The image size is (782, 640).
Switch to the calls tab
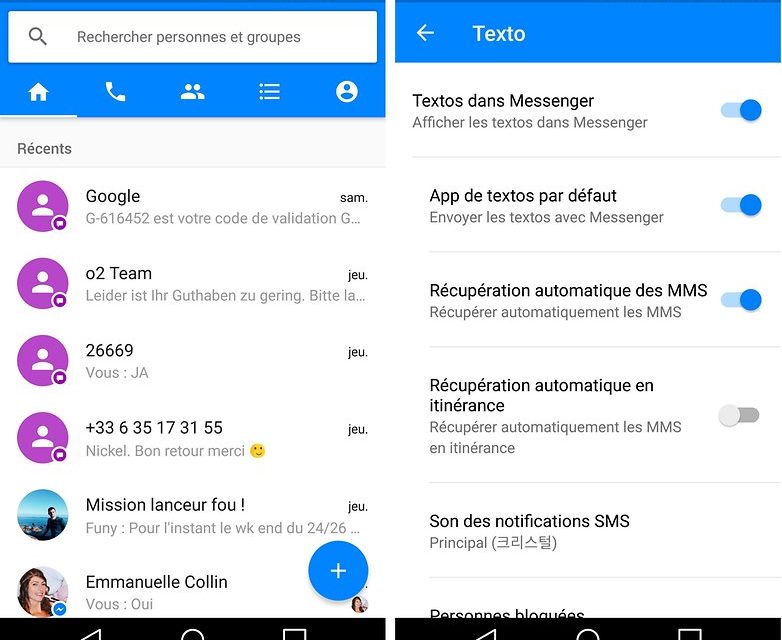tap(115, 92)
